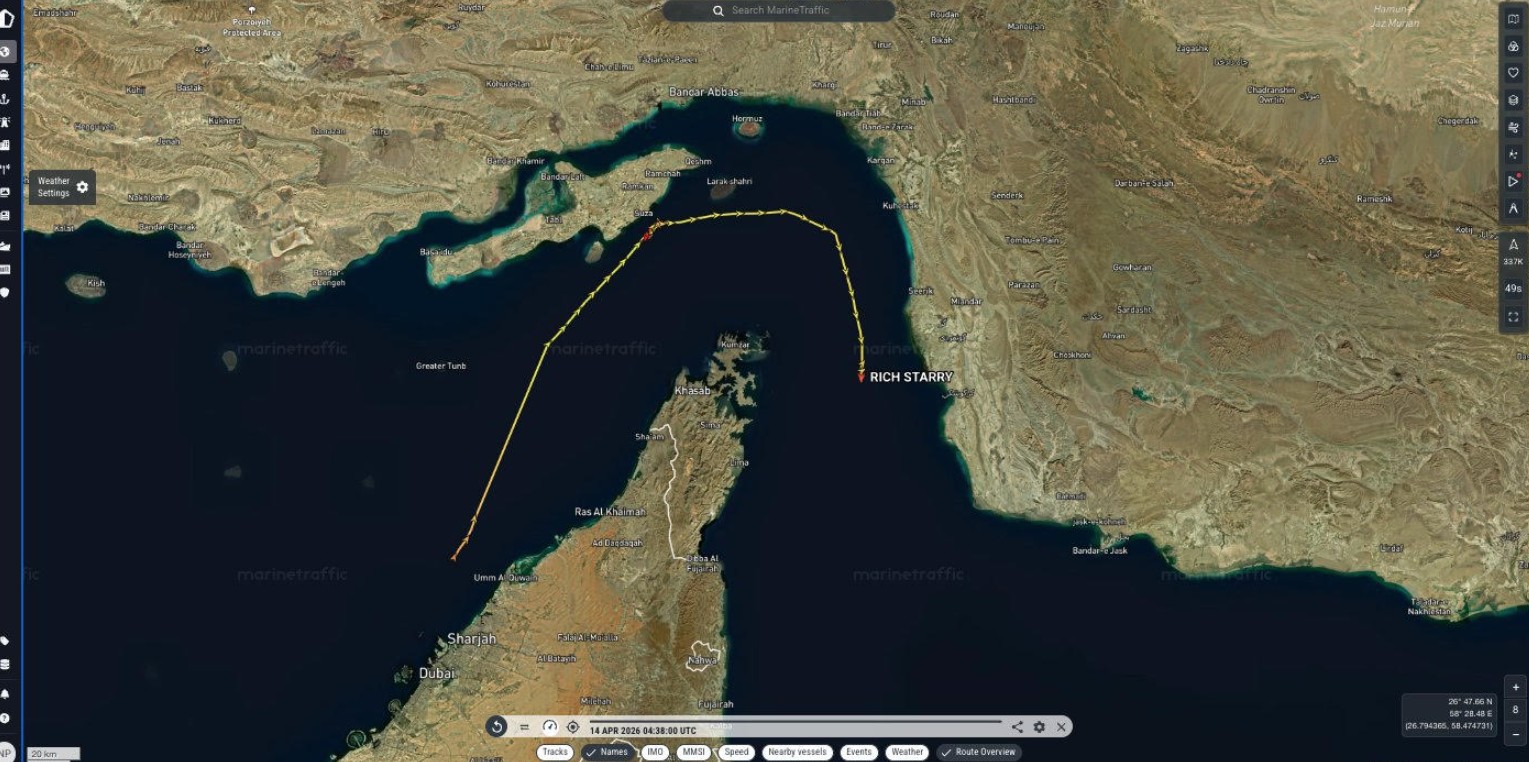Enter fullscreen map mode
The width and height of the screenshot is (1529, 762).
[x=1513, y=317]
